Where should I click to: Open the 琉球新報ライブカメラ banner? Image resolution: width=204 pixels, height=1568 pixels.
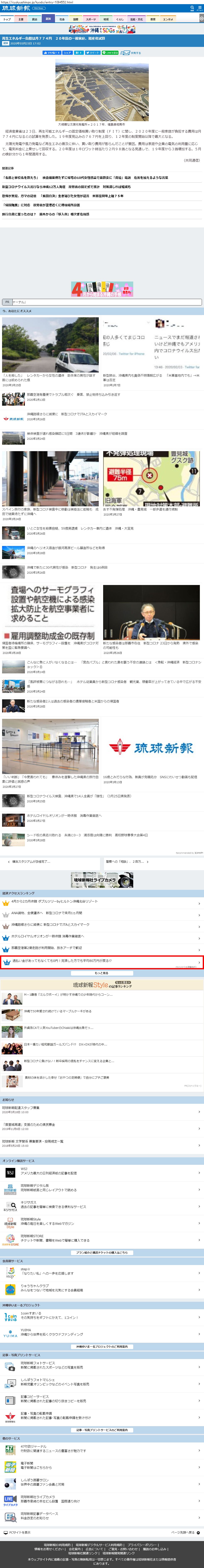(x=102, y=880)
